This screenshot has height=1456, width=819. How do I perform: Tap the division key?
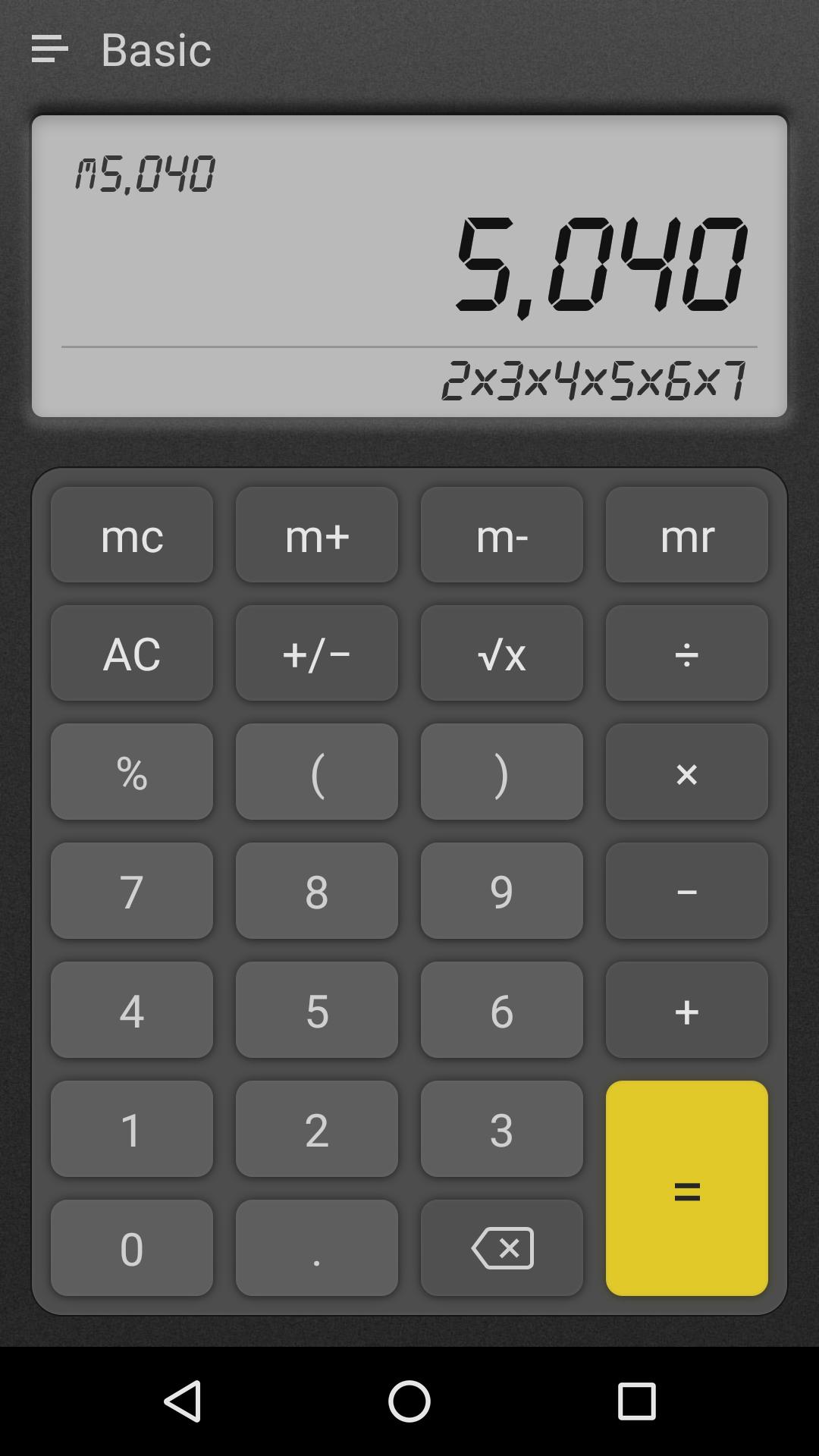pos(687,654)
